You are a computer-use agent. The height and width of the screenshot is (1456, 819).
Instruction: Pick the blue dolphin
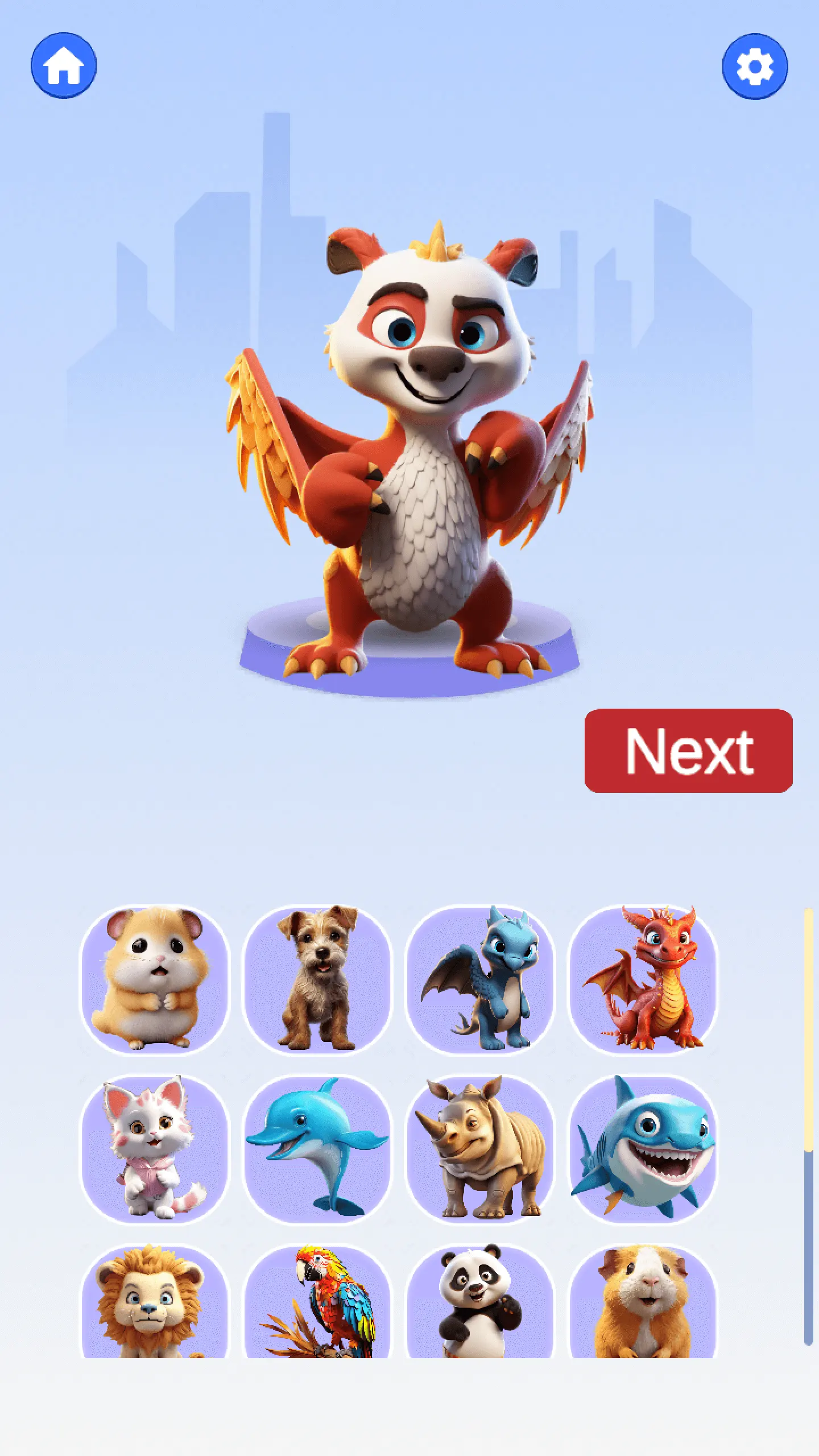tap(317, 1149)
